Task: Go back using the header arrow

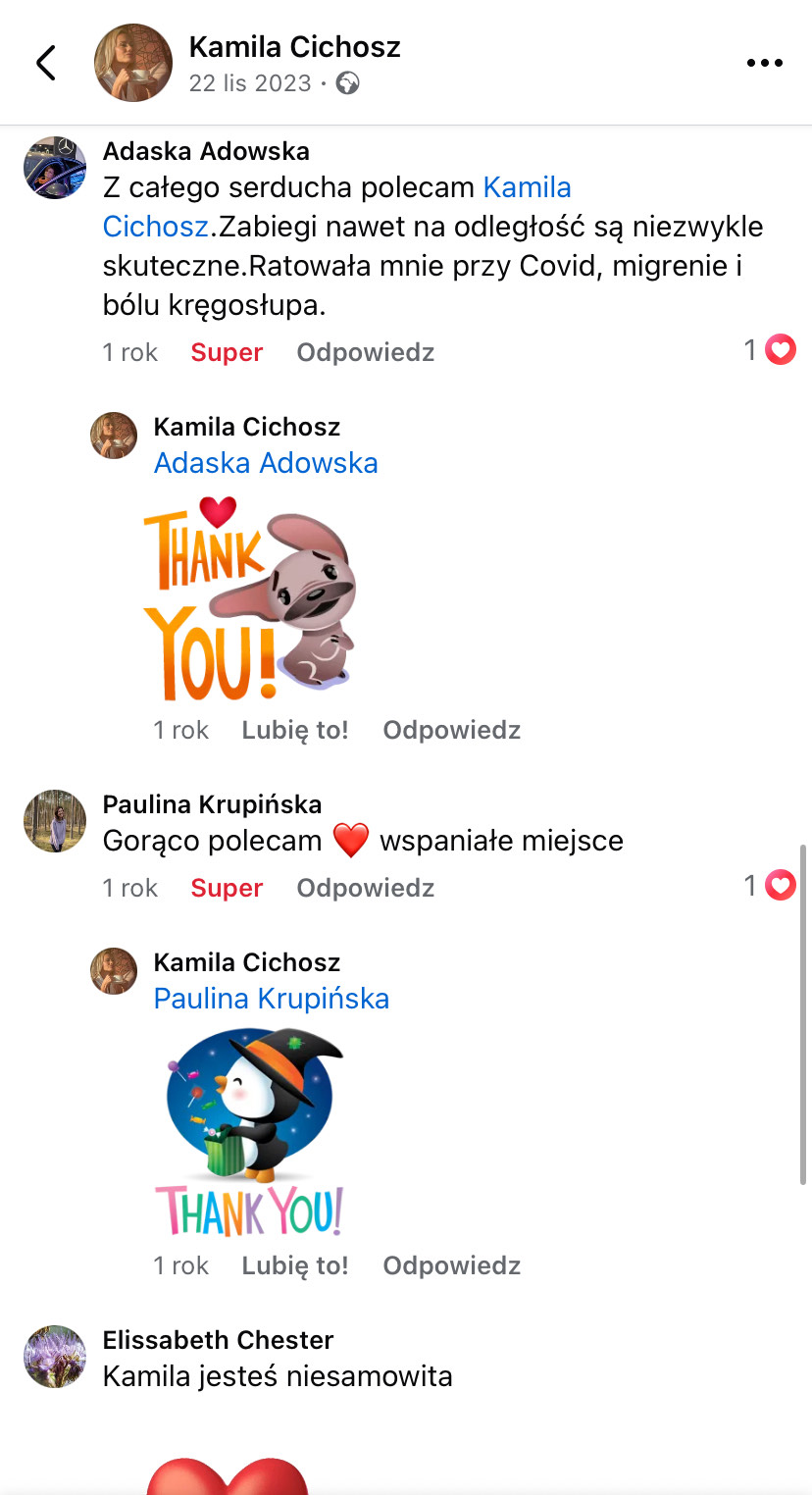Action: click(x=46, y=63)
